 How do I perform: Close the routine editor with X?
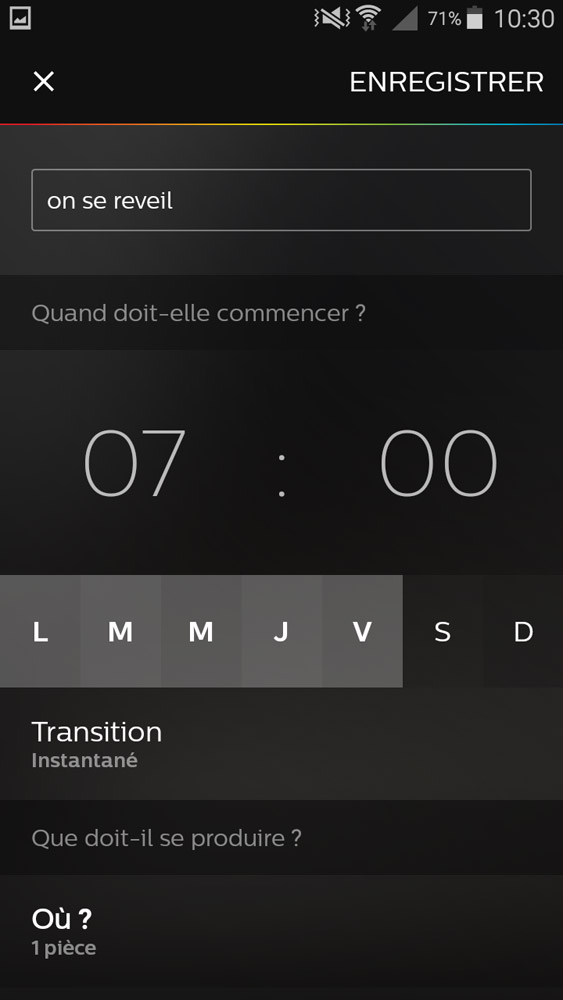[43, 82]
